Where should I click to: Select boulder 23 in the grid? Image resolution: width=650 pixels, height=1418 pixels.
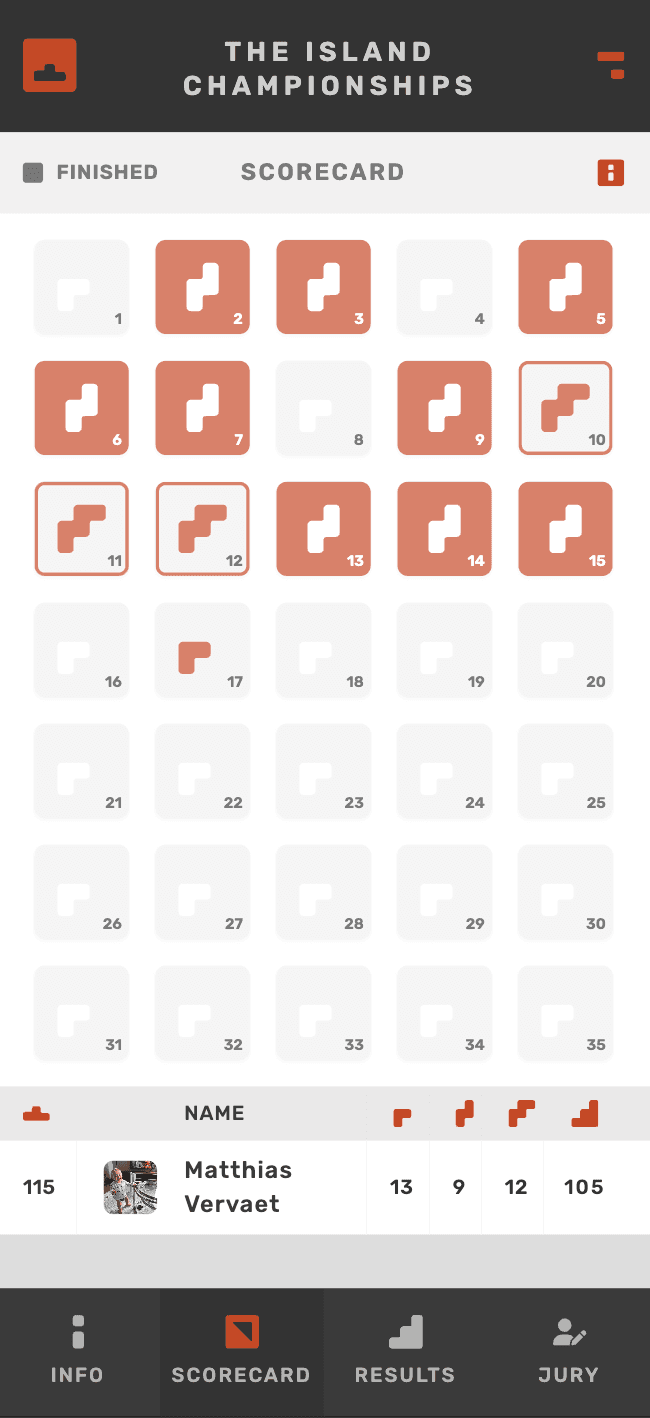323,771
